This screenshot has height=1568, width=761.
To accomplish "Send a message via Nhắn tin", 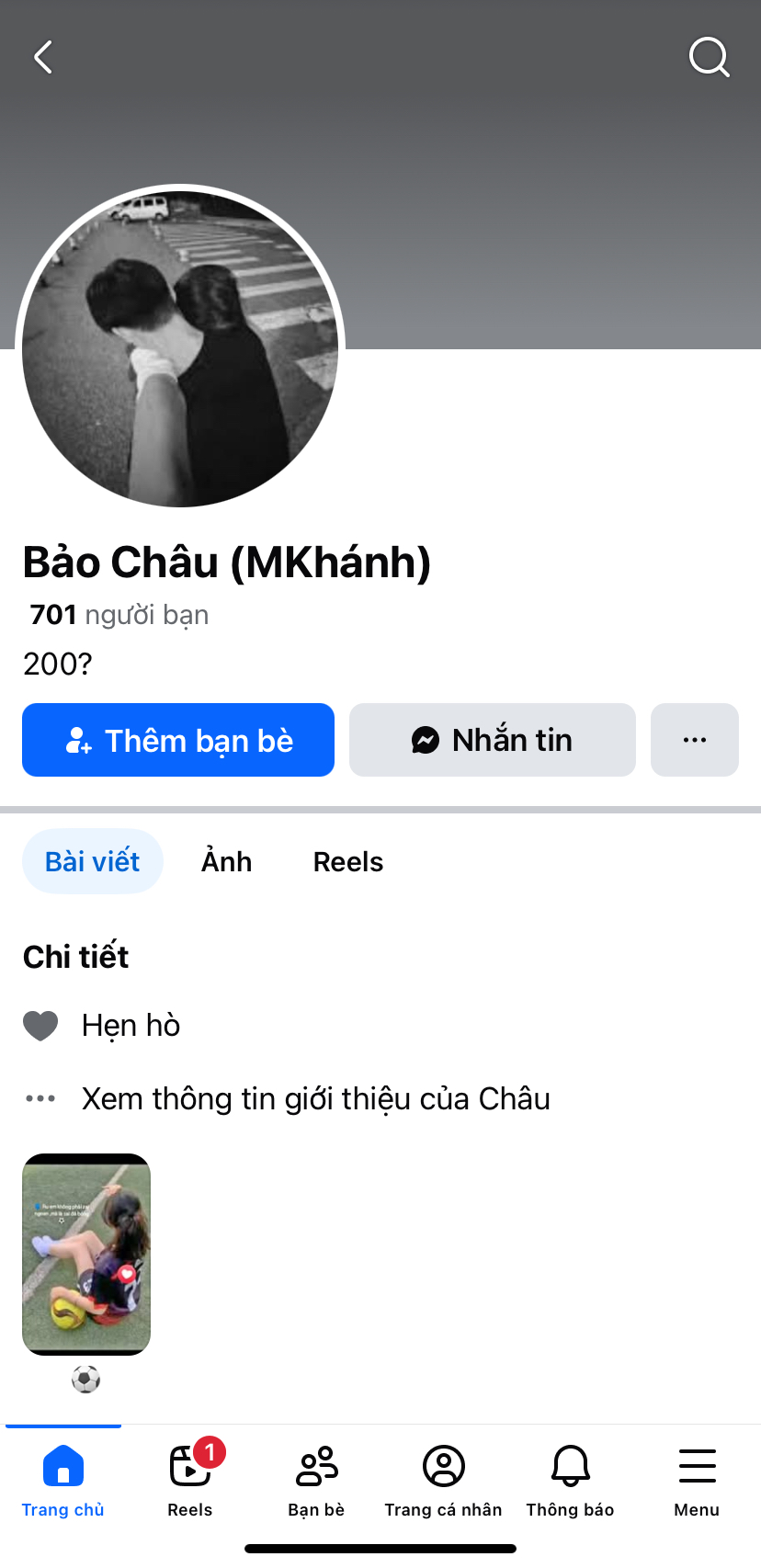I will click(493, 740).
